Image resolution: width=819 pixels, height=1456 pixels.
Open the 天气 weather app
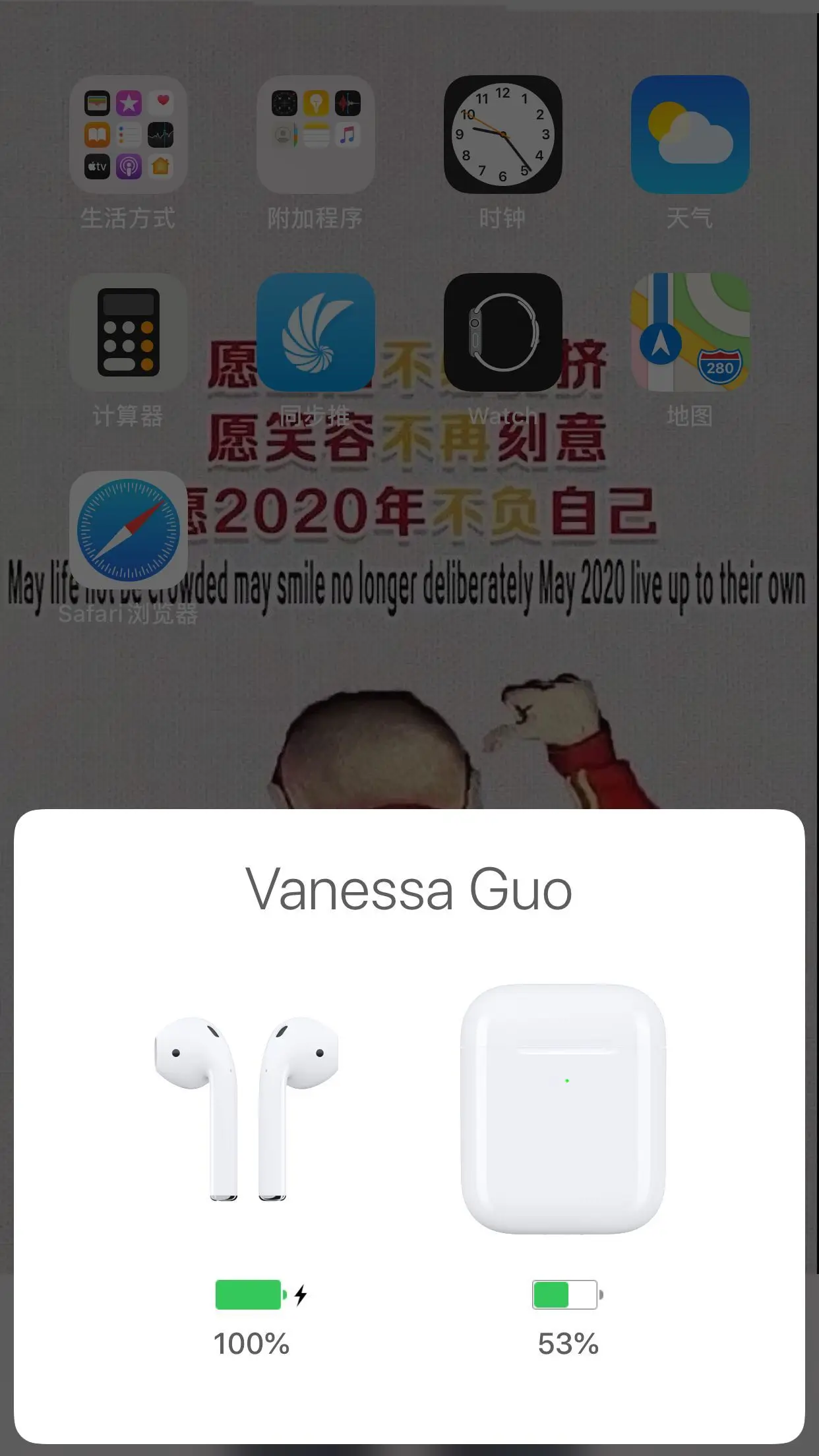click(690, 134)
